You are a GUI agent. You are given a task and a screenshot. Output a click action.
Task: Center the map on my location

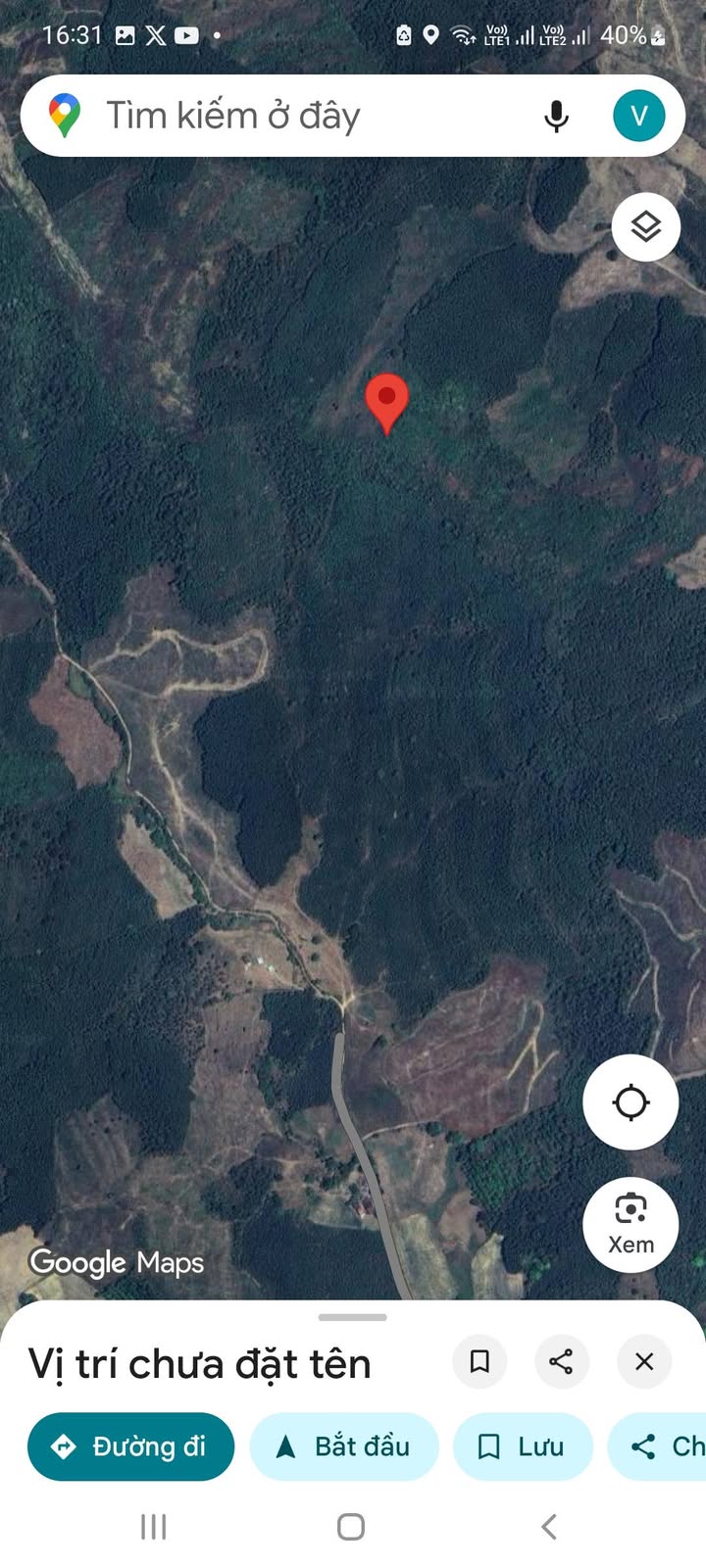pyautogui.click(x=630, y=1102)
